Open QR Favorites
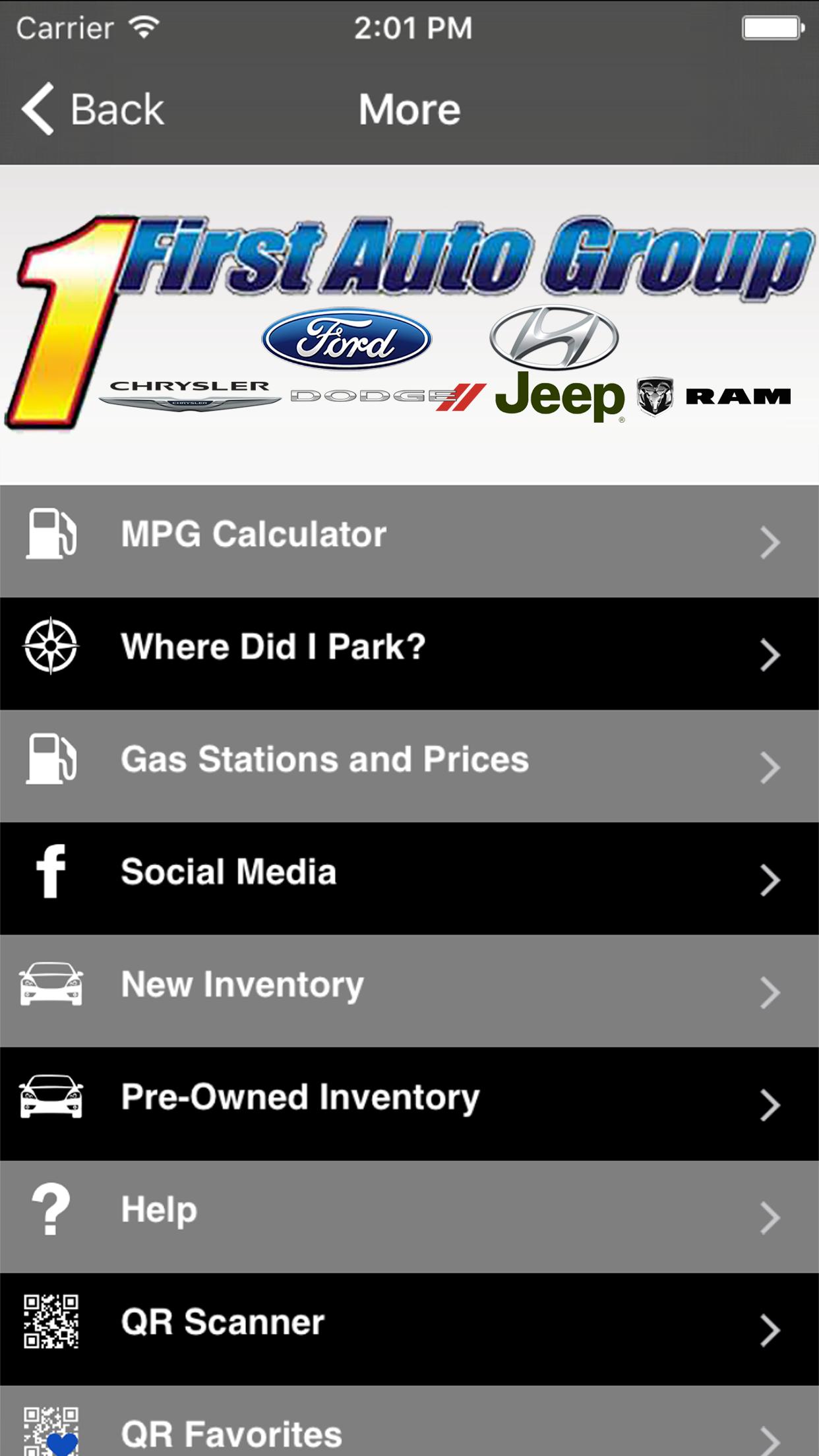The image size is (819, 1456). [x=409, y=1421]
